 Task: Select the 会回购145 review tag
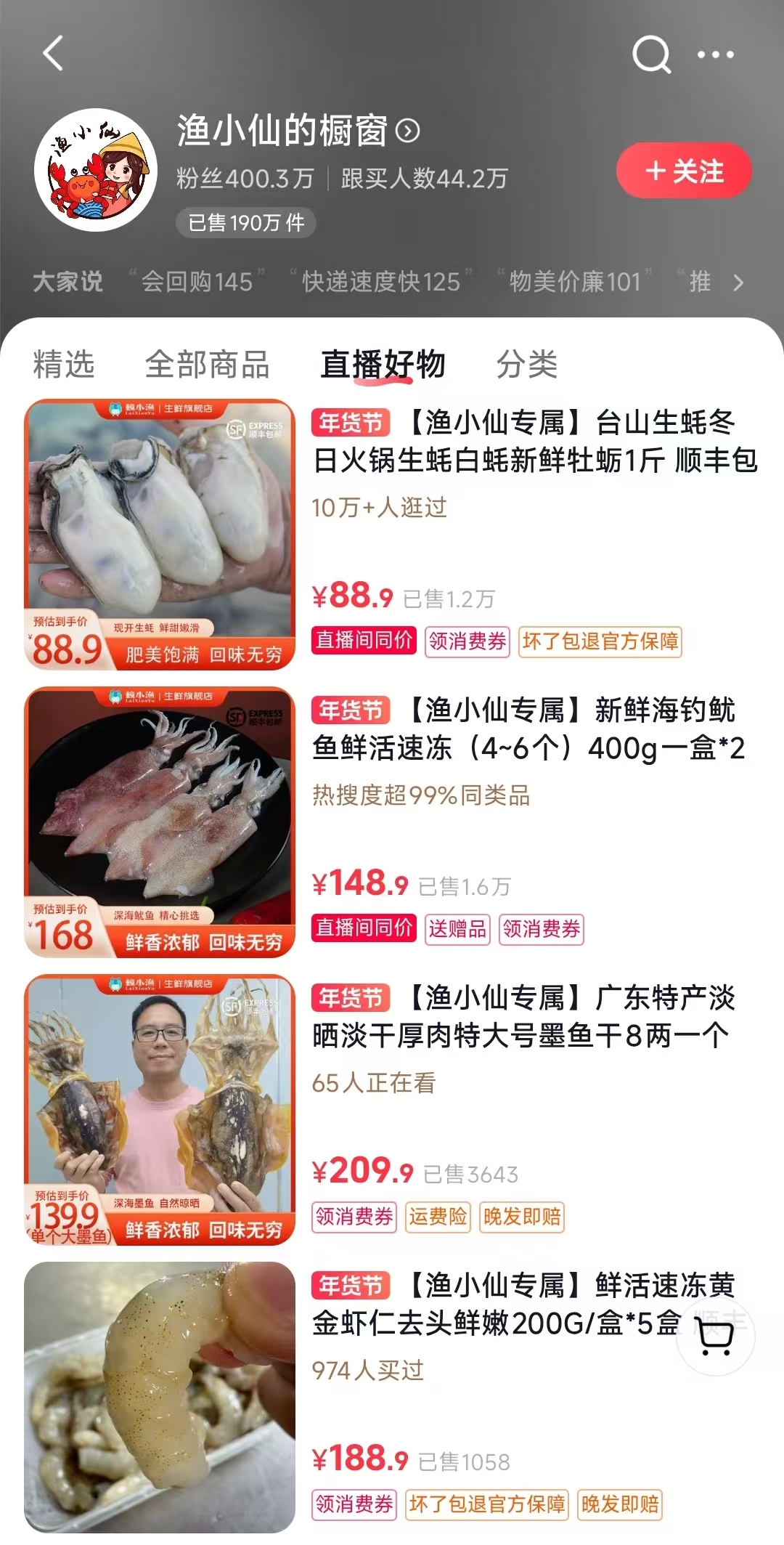coord(197,282)
